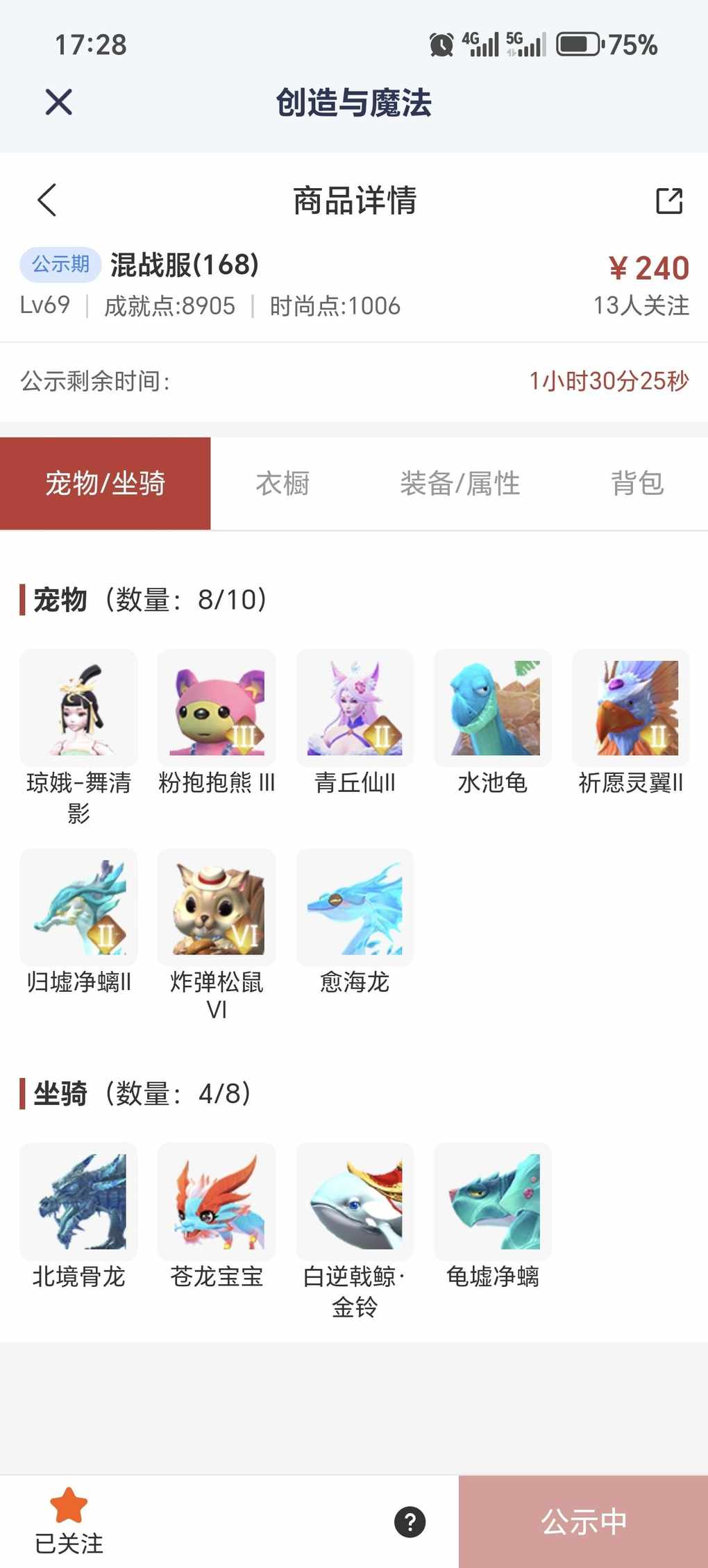Select the 宠物/坐骑 tab

click(x=105, y=484)
